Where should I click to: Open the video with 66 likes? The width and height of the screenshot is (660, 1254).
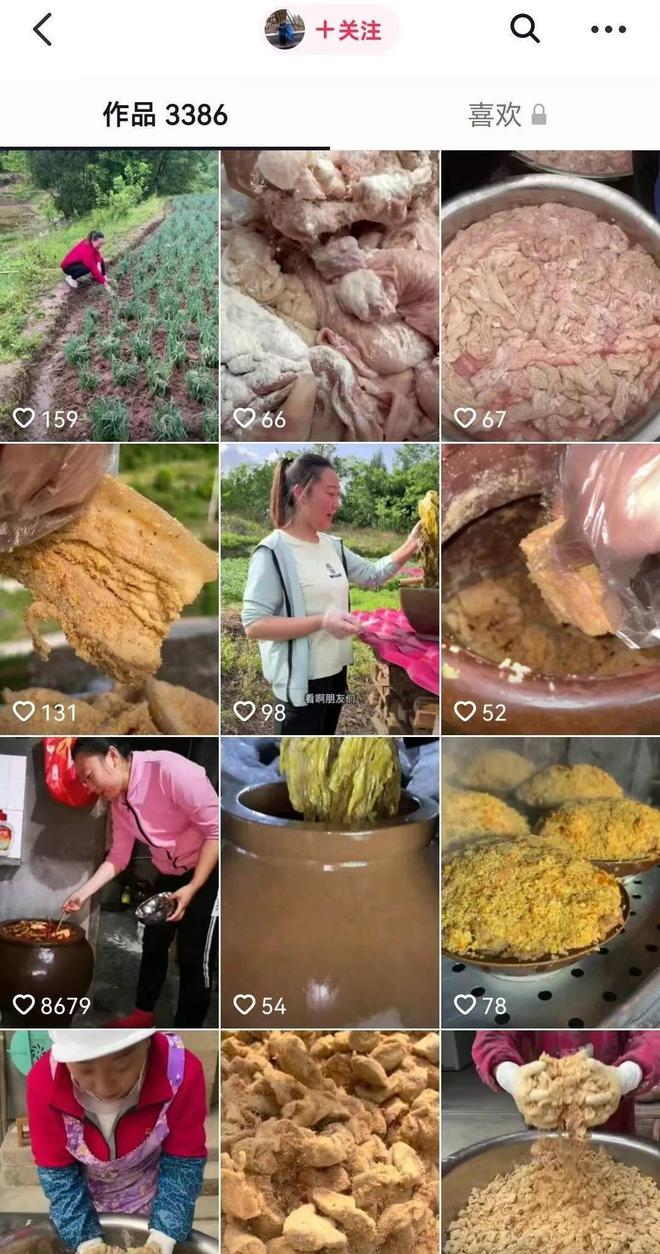[329, 295]
